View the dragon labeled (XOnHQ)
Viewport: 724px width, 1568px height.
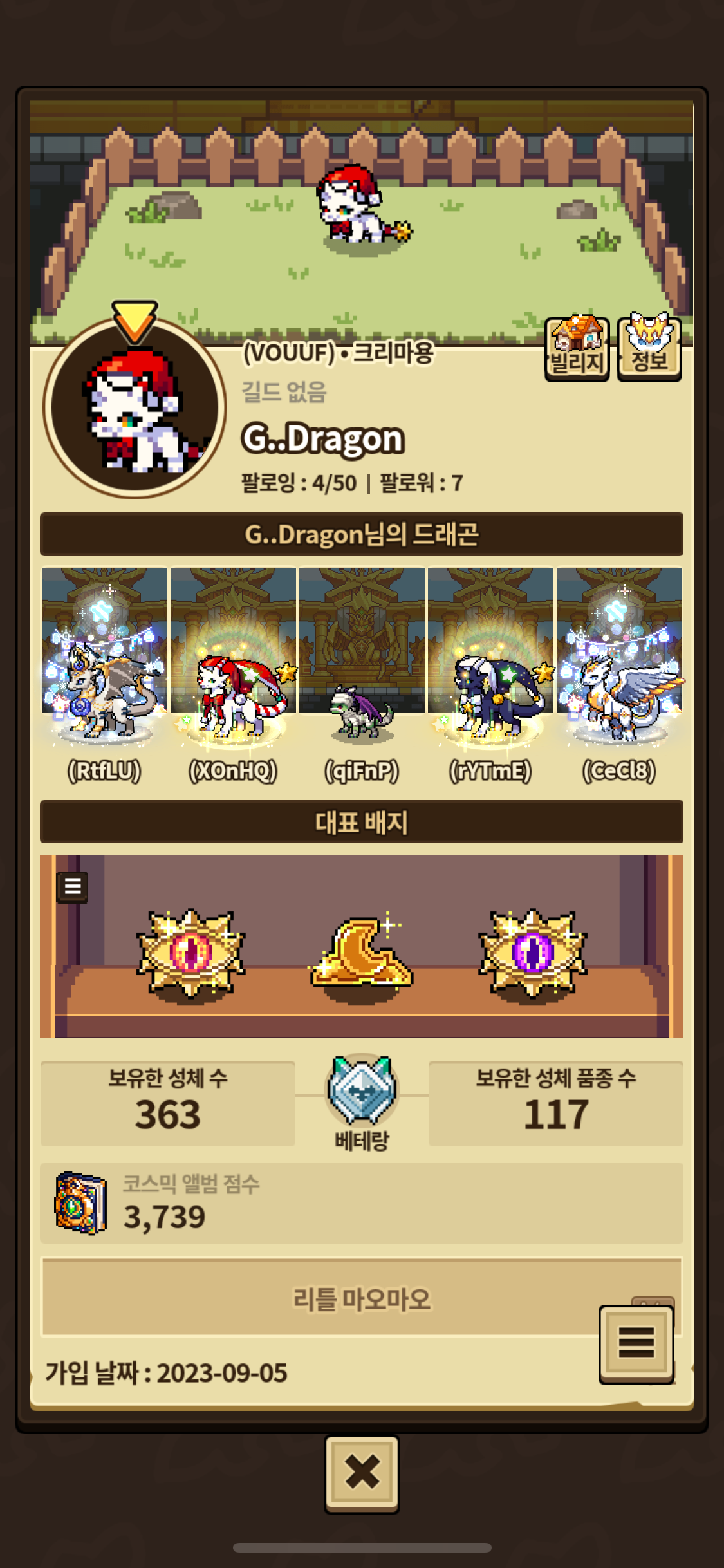click(x=233, y=676)
